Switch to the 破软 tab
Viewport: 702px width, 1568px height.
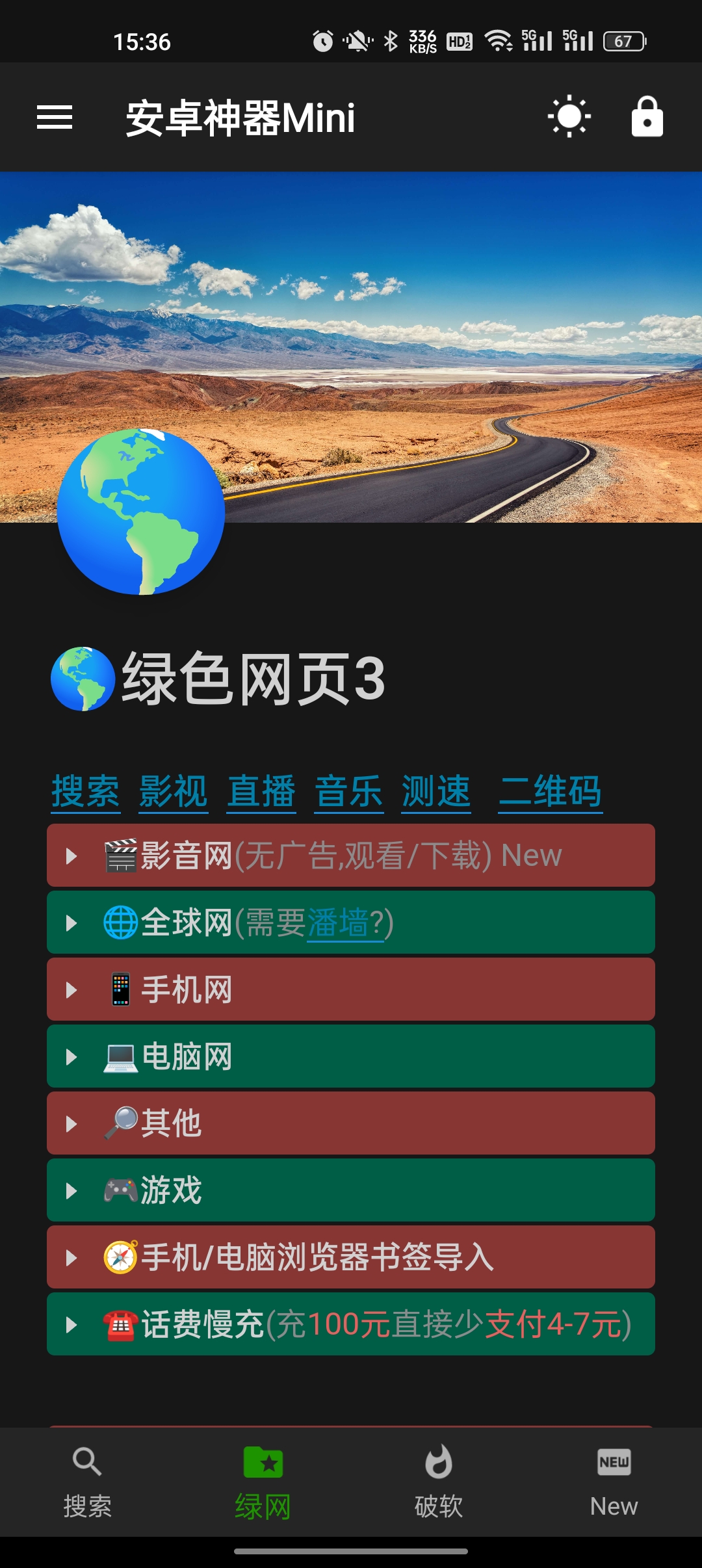pyautogui.click(x=439, y=1483)
